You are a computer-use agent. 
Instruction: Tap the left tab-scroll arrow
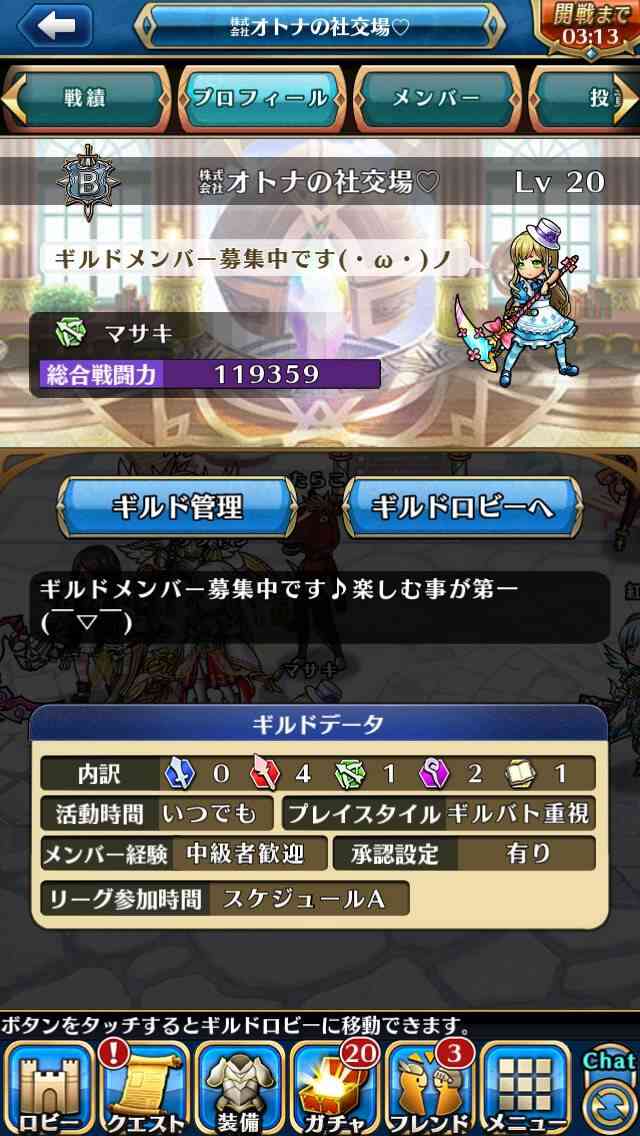pyautogui.click(x=12, y=99)
